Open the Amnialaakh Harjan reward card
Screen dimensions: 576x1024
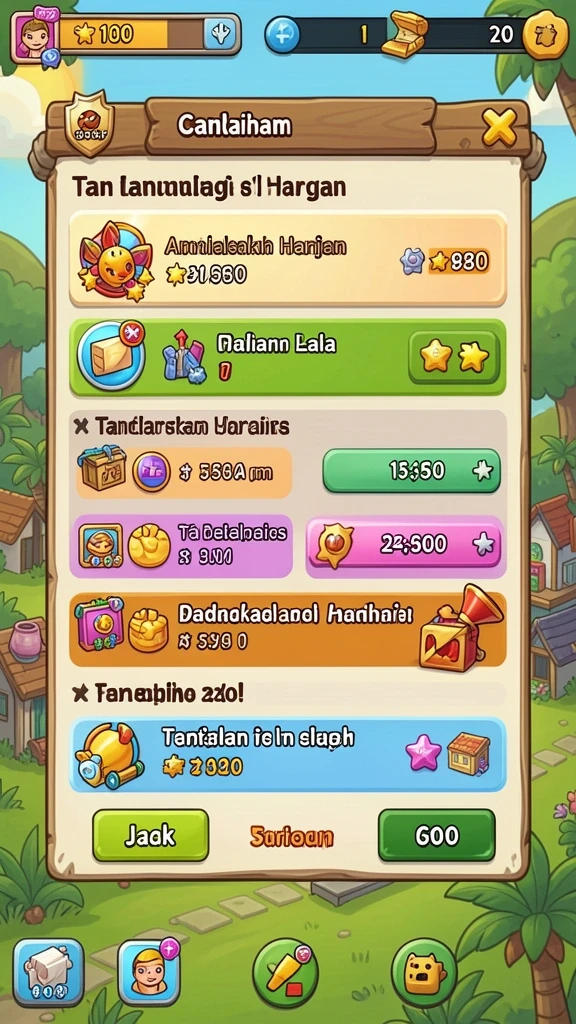click(x=287, y=259)
